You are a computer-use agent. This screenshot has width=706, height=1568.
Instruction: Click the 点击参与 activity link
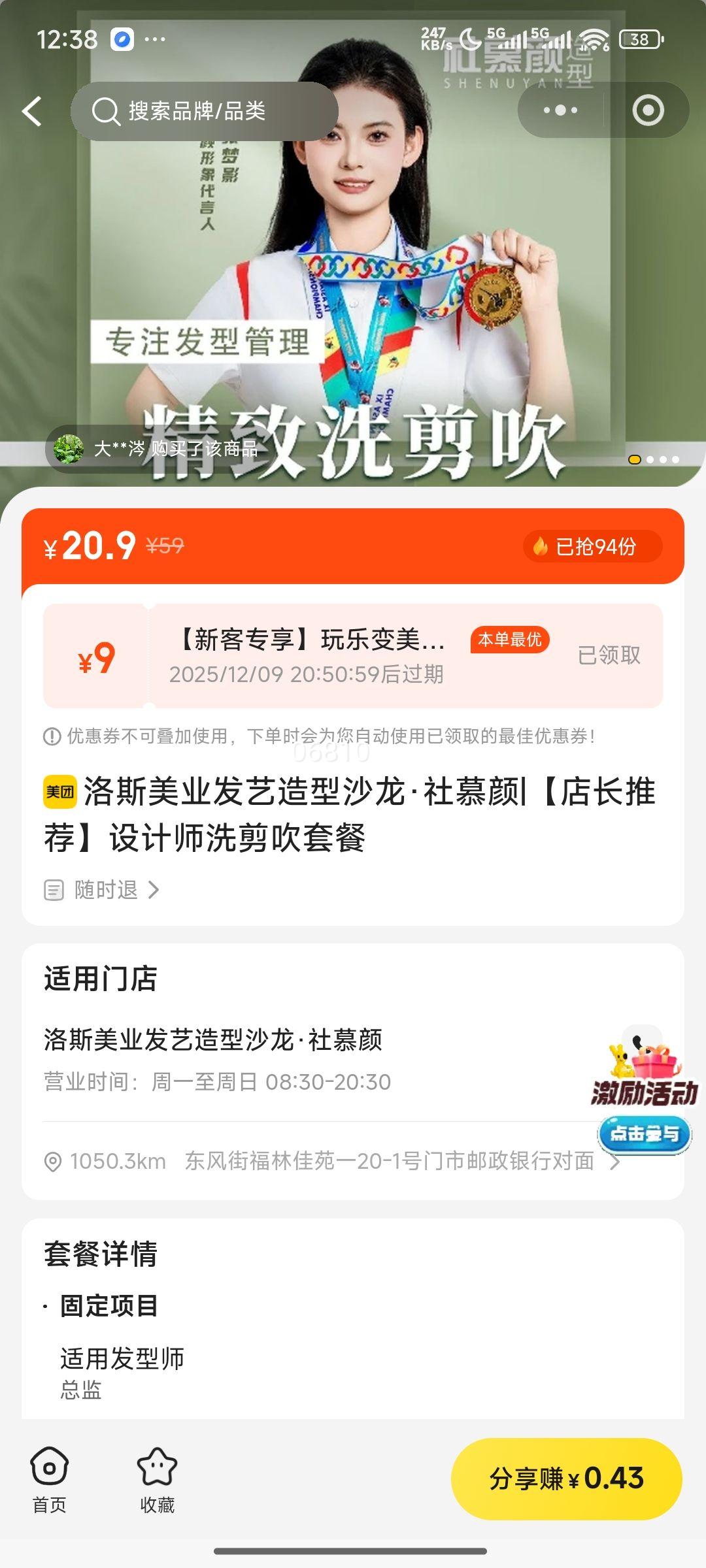645,1135
